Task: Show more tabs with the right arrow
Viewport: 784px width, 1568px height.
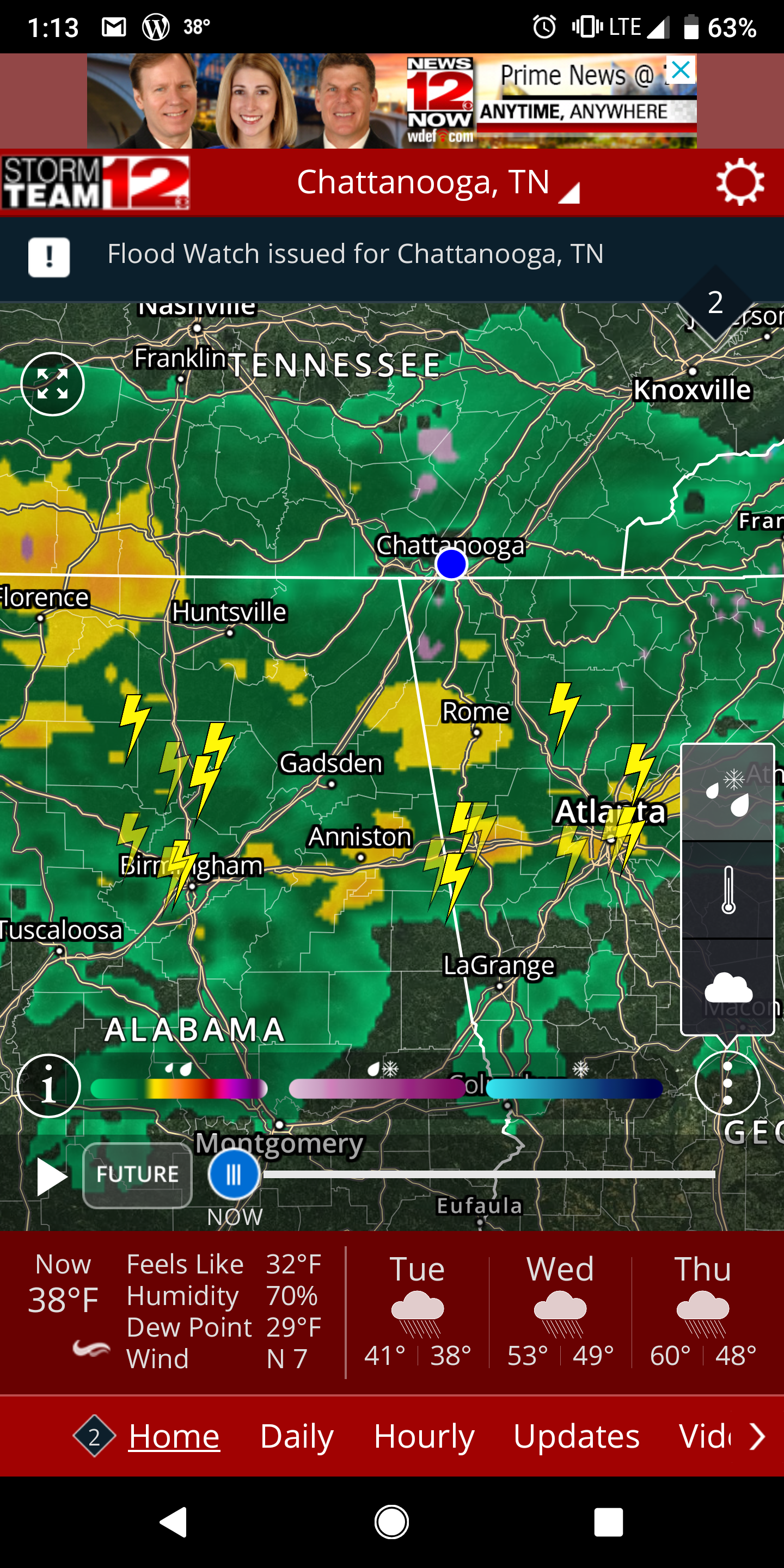Action: tap(757, 1437)
